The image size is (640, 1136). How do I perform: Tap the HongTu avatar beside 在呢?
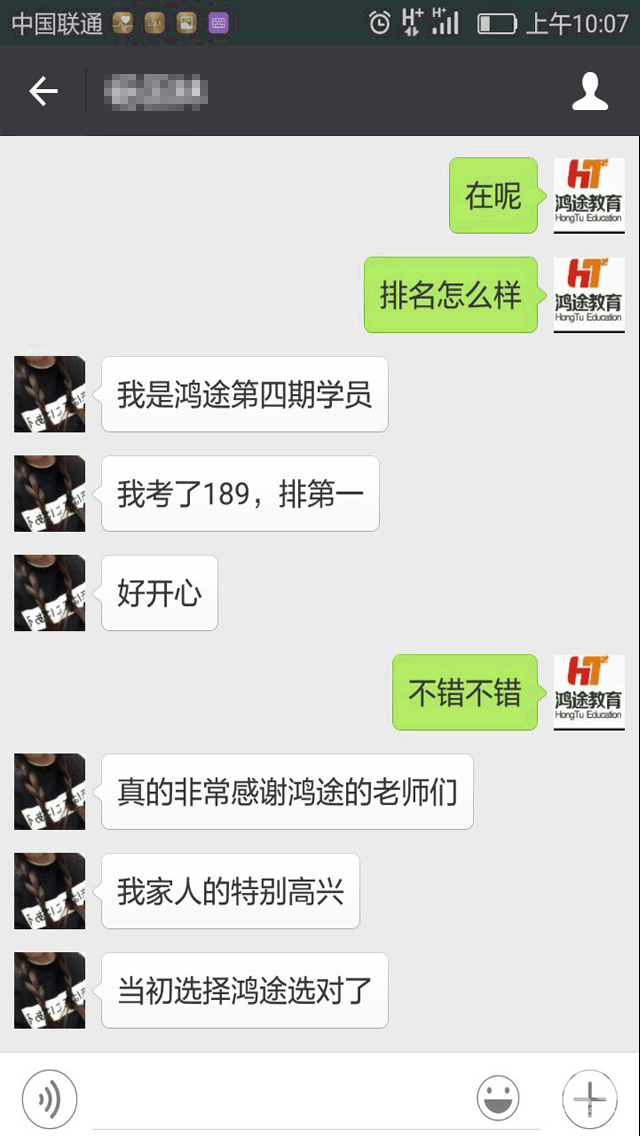click(x=589, y=195)
